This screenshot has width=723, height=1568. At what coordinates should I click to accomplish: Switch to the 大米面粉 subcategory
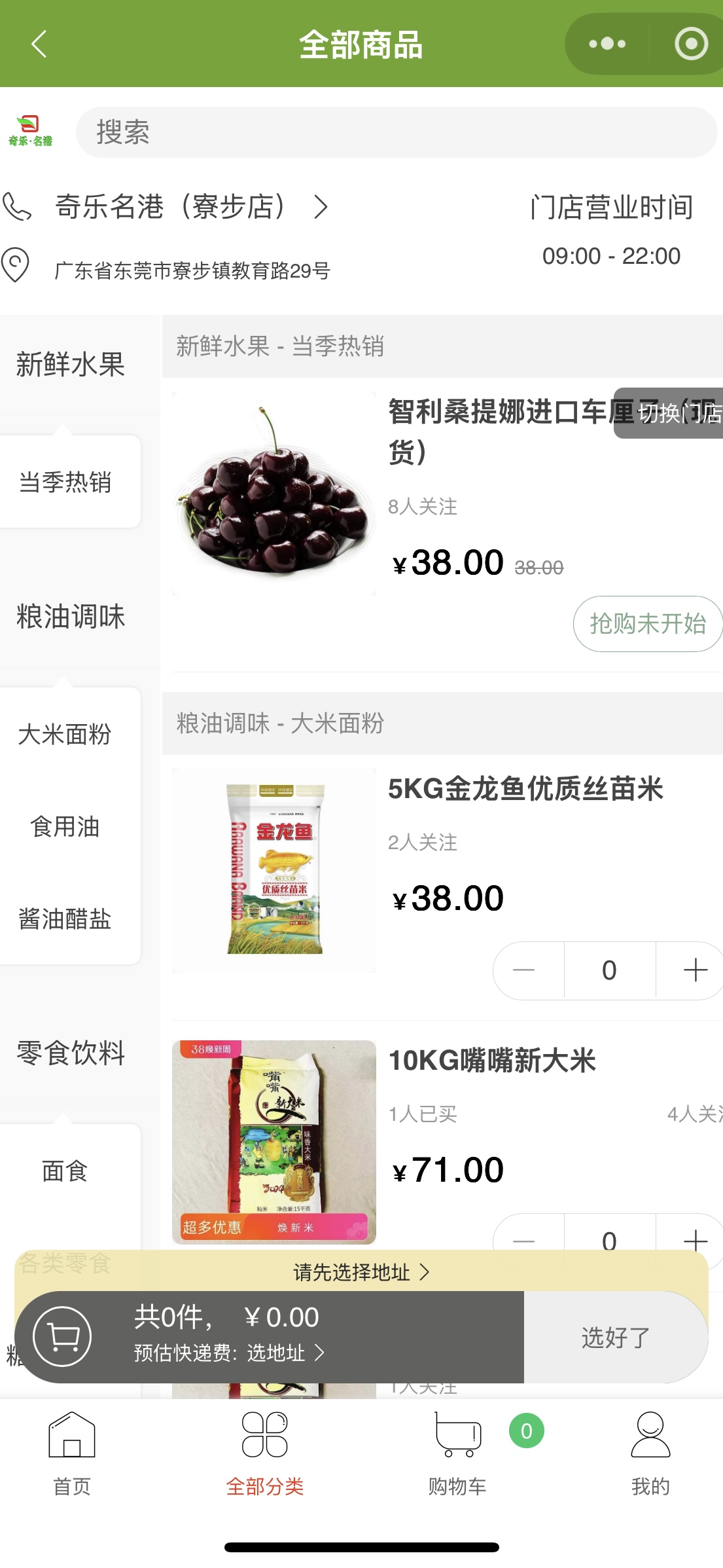click(65, 735)
